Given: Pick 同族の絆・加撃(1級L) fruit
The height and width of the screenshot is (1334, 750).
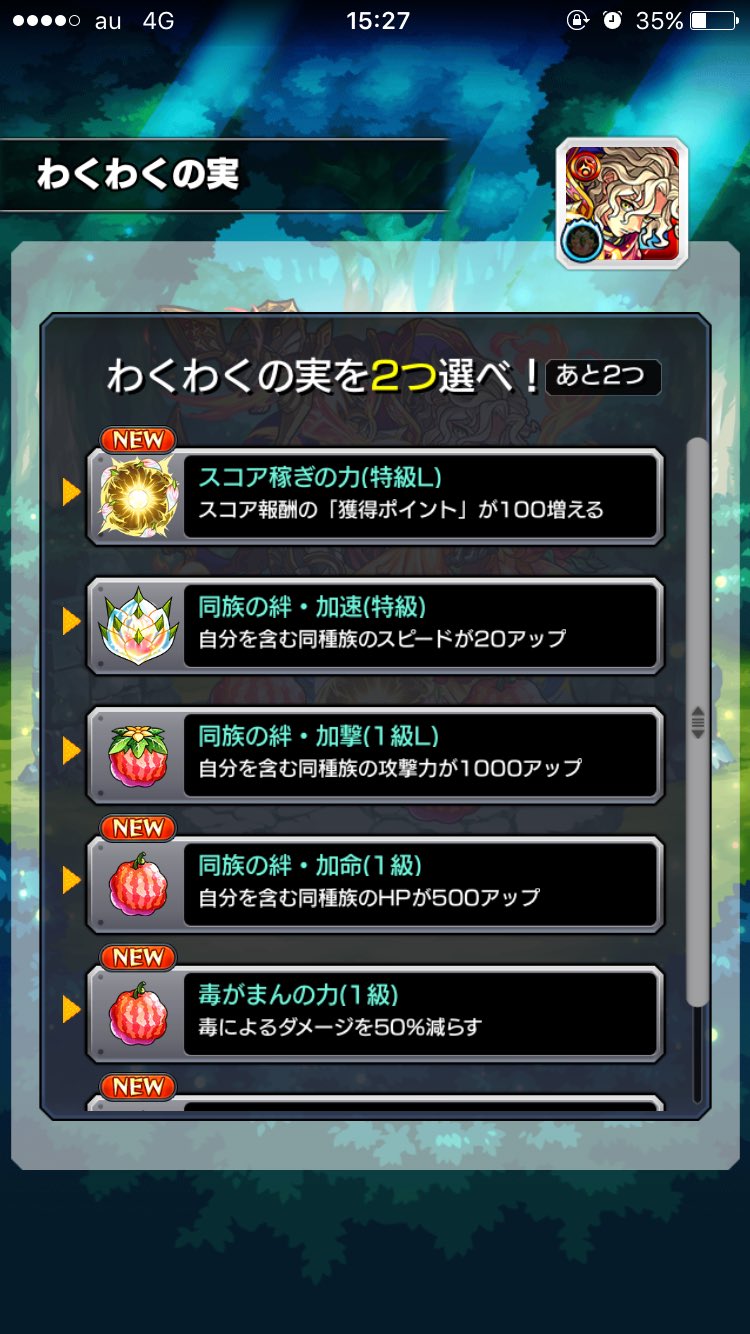Looking at the screenshot, I should point(375,755).
